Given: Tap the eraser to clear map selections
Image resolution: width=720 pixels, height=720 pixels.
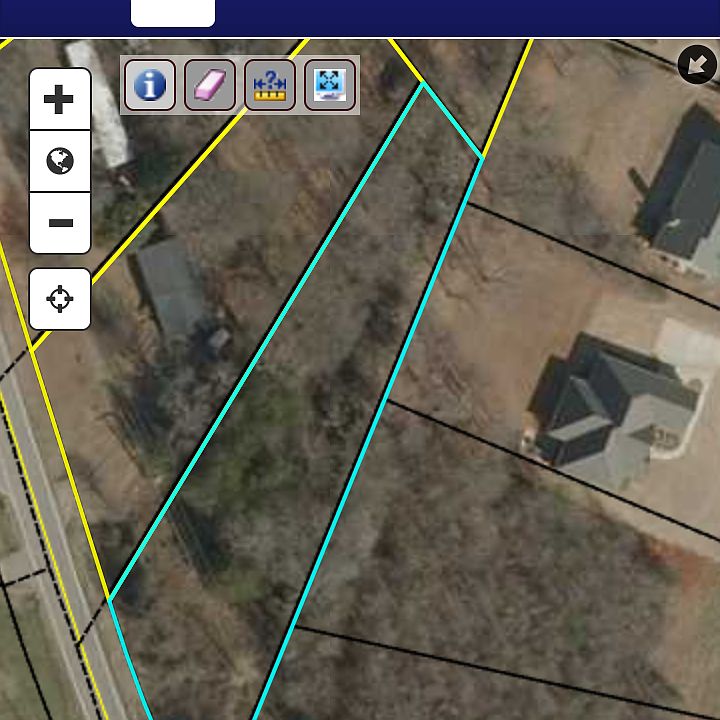Looking at the screenshot, I should click(x=210, y=85).
